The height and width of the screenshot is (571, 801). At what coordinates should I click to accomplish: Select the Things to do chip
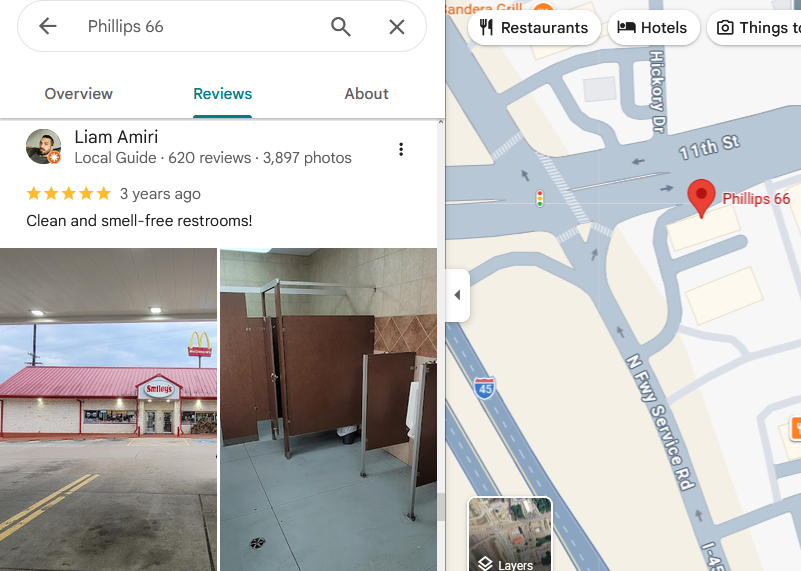click(755, 28)
